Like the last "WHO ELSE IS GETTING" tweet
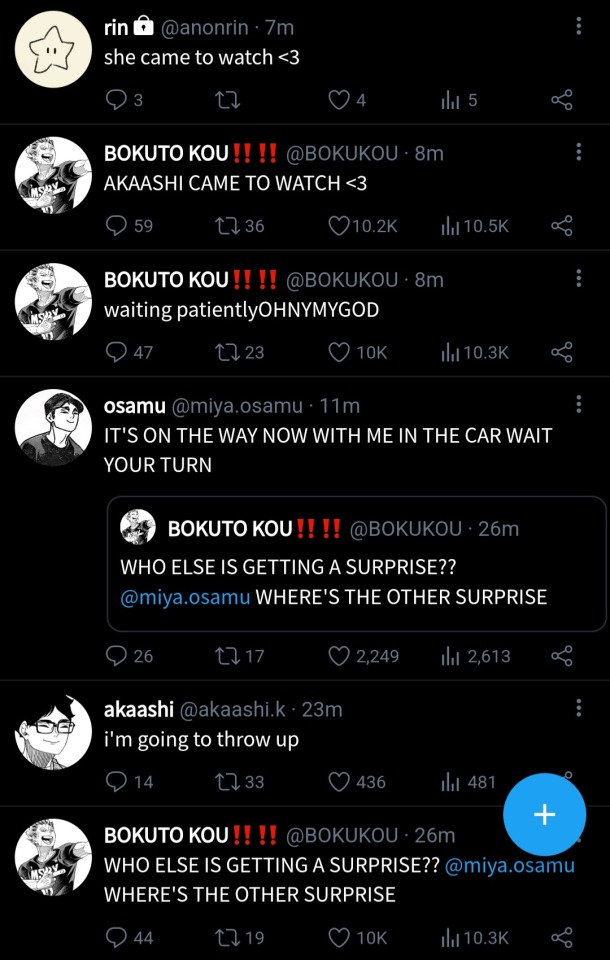Image resolution: width=610 pixels, height=960 pixels. tap(340, 938)
